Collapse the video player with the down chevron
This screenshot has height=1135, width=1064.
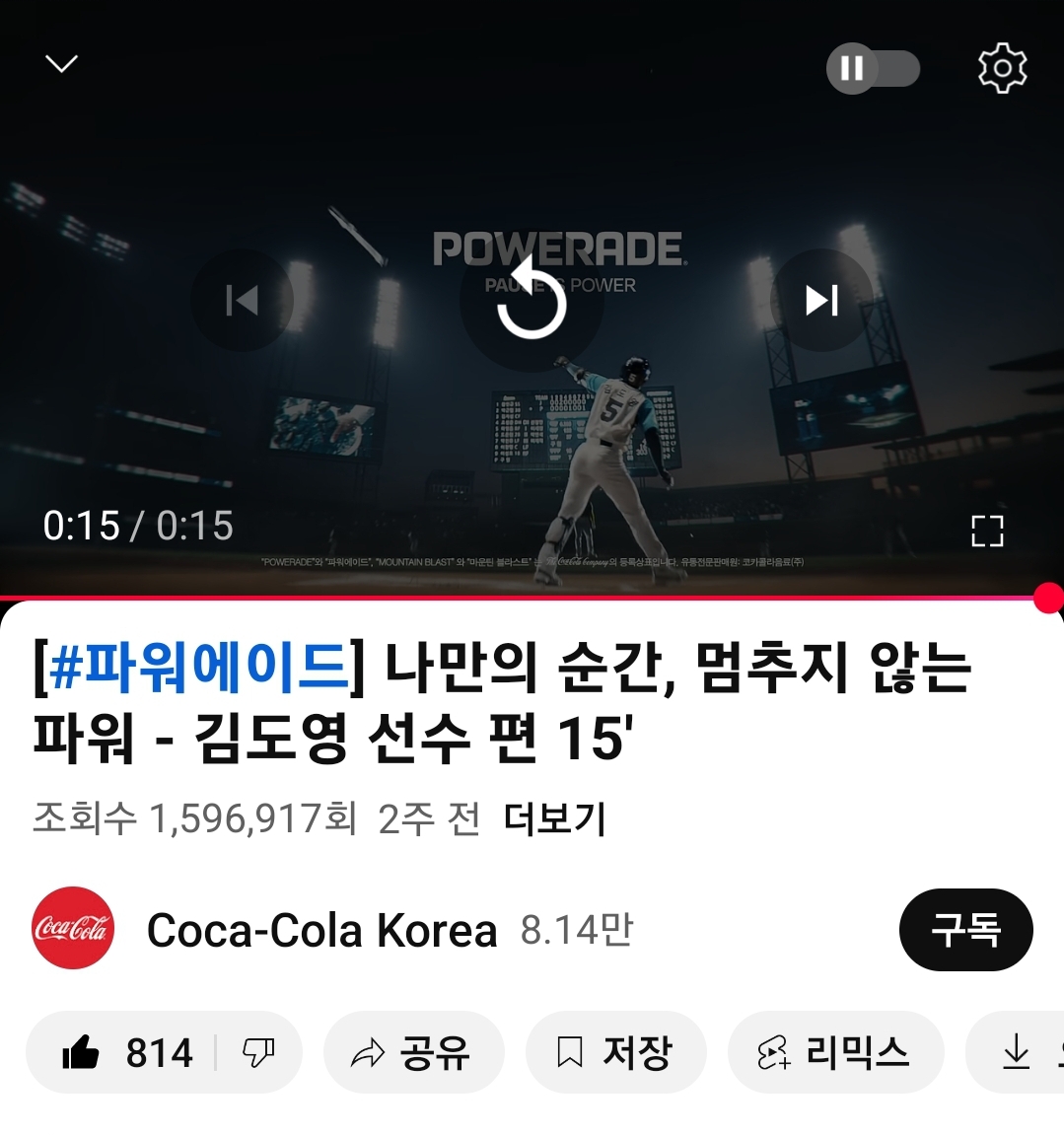pyautogui.click(x=61, y=64)
